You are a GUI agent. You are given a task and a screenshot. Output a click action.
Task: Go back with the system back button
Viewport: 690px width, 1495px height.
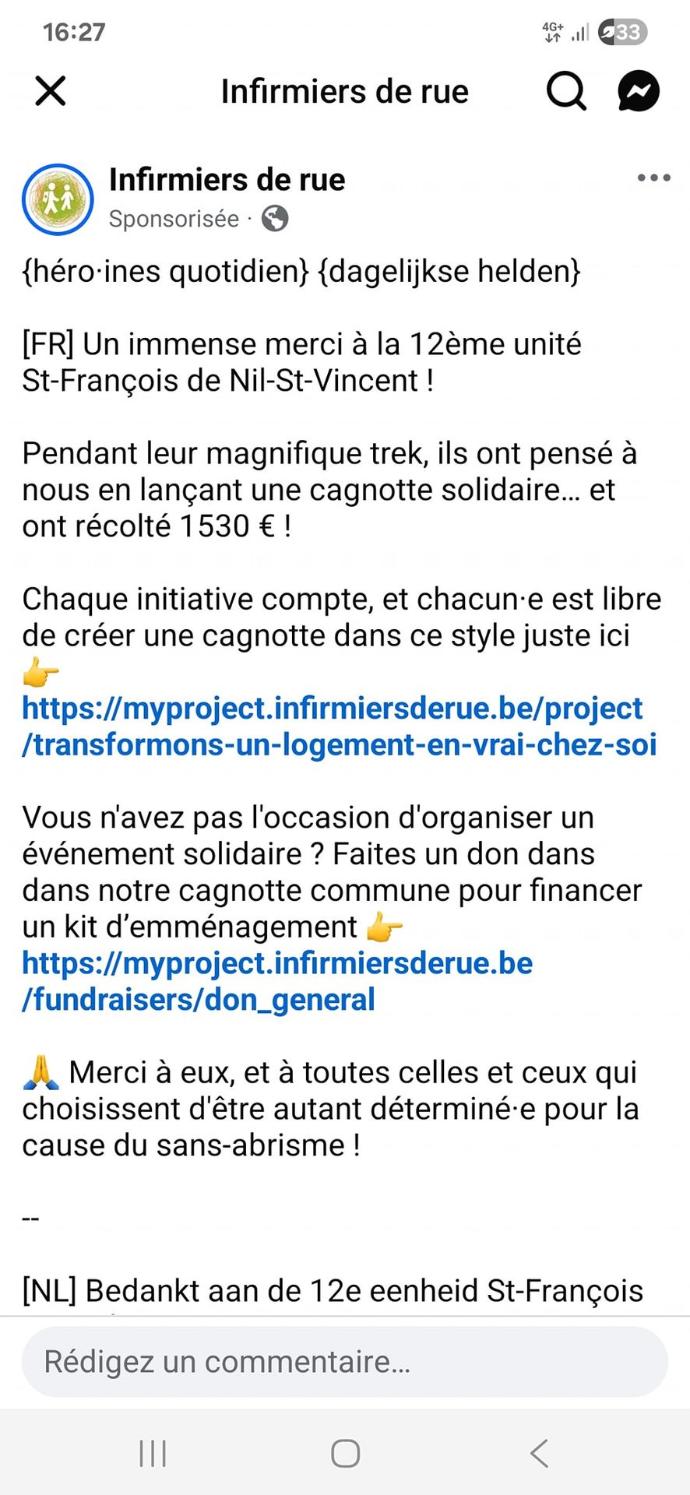point(538,1453)
